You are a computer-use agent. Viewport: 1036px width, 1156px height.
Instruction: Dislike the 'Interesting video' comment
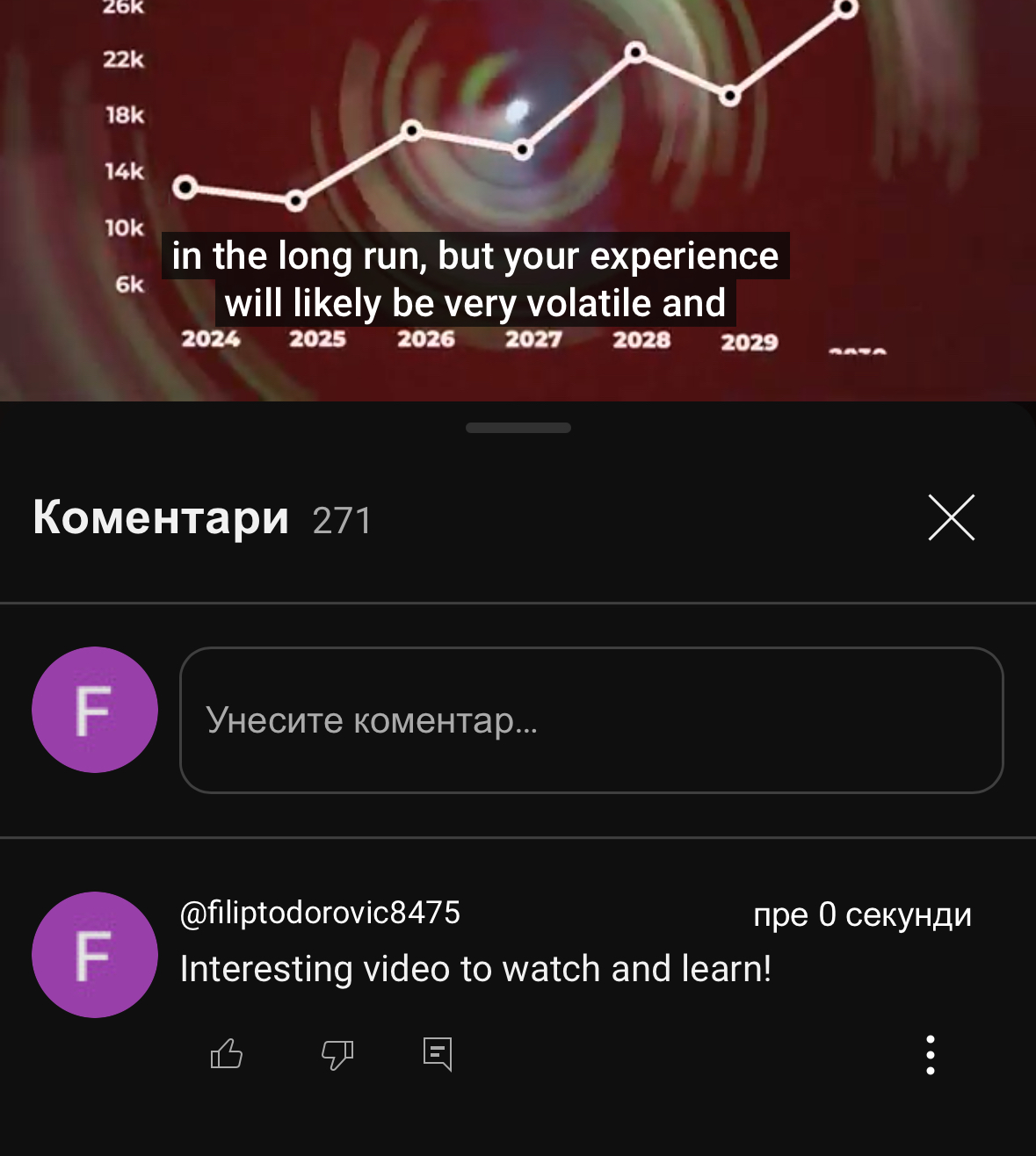[337, 1053]
